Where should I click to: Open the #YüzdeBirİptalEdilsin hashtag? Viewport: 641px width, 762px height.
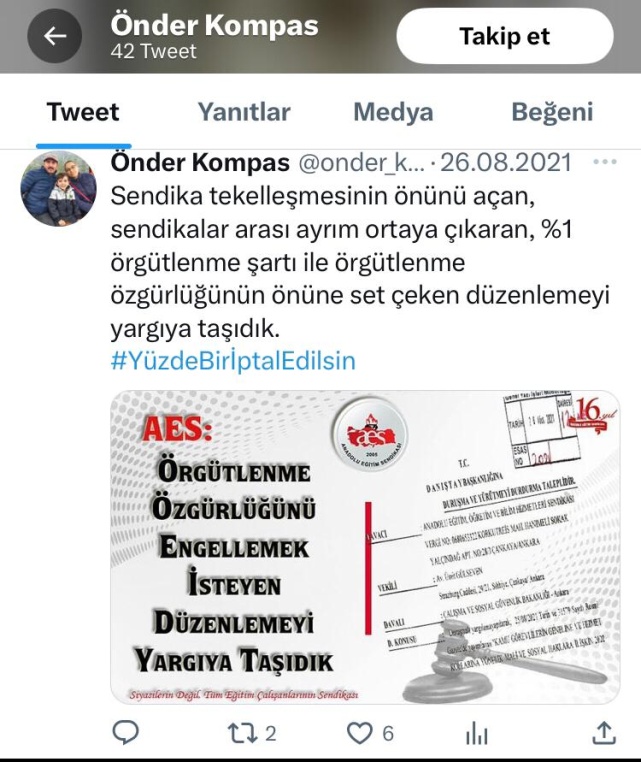(x=232, y=360)
